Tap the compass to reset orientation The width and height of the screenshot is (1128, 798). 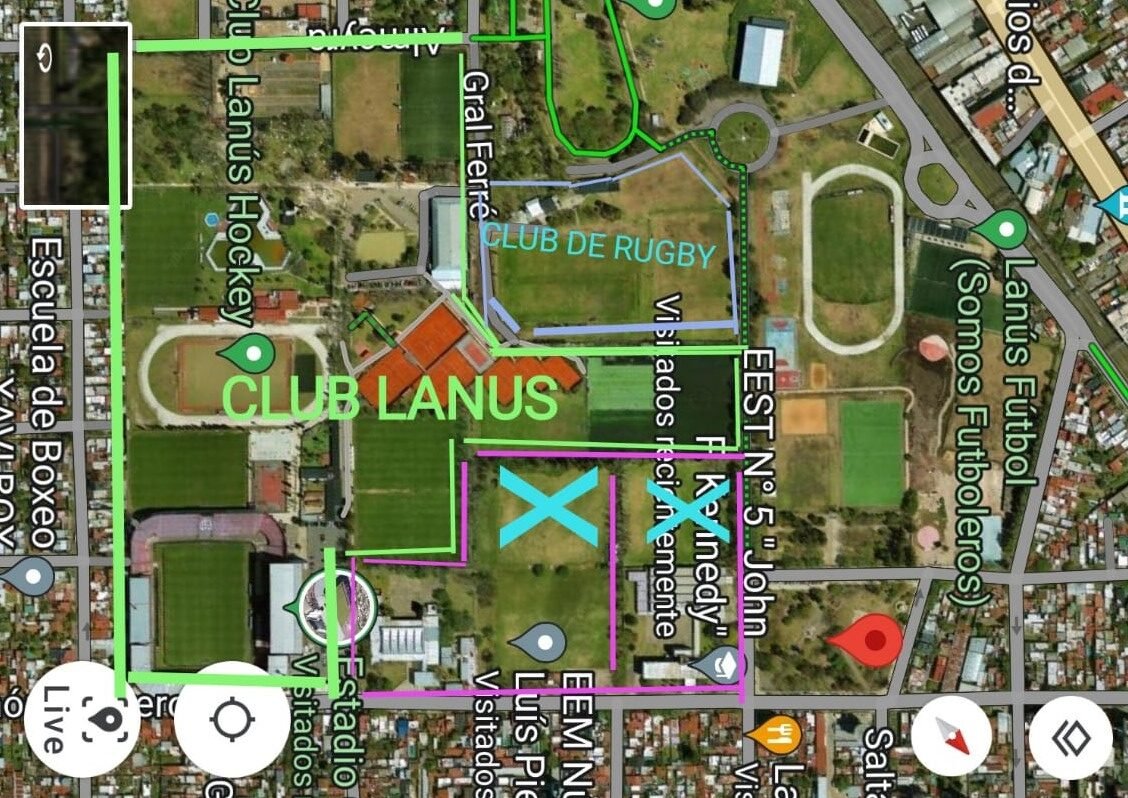click(951, 738)
